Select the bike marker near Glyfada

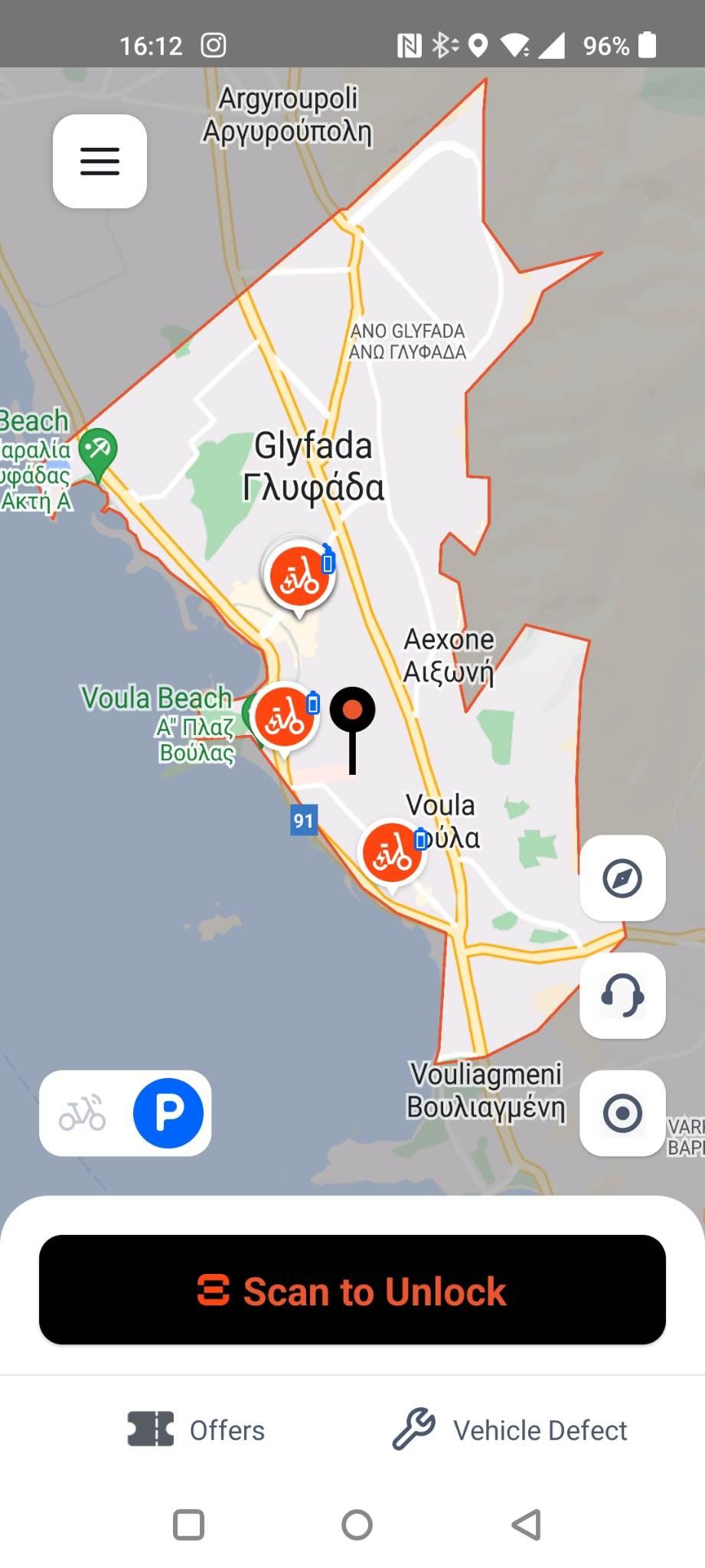300,577
